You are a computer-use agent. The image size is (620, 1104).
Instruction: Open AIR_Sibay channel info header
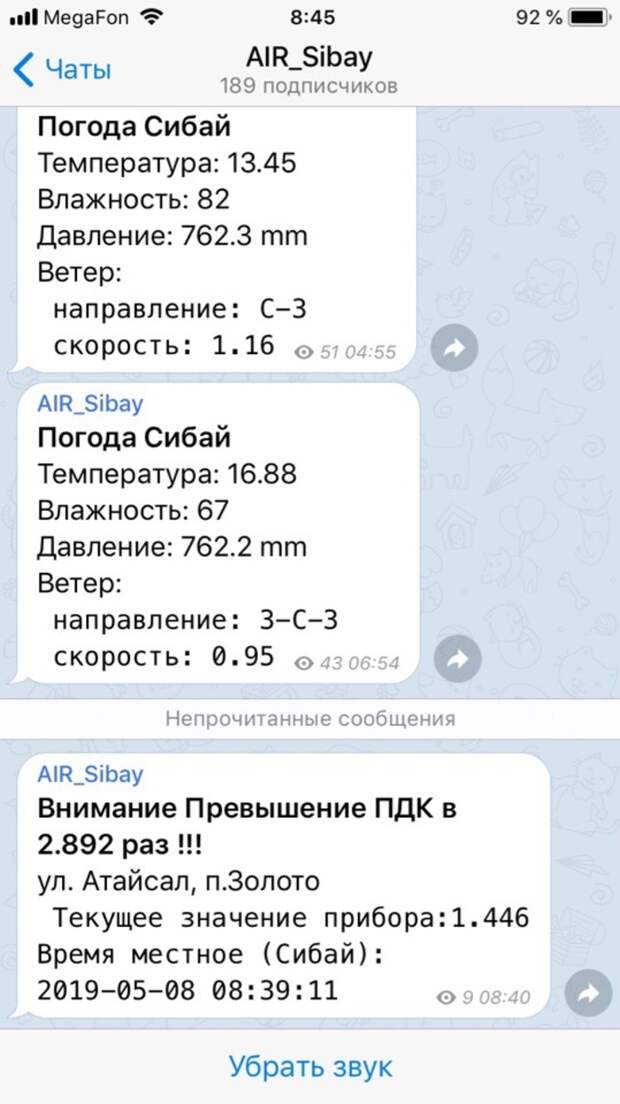pos(308,69)
